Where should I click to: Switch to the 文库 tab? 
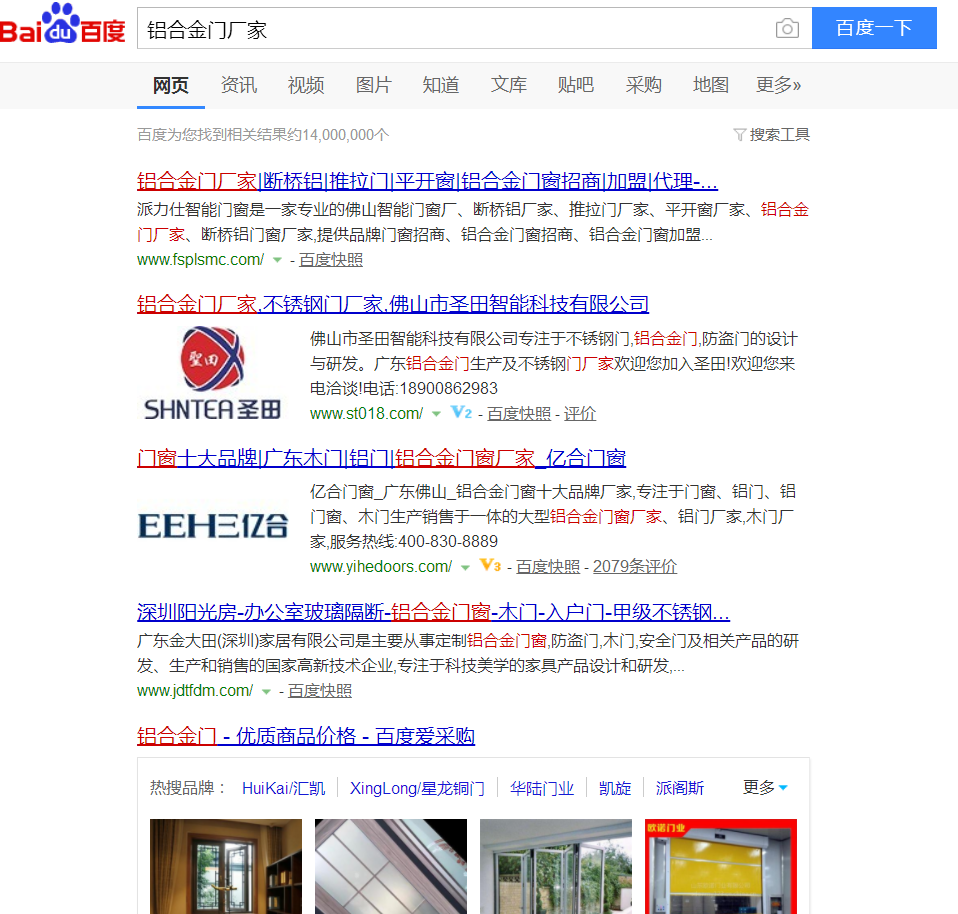tap(508, 85)
